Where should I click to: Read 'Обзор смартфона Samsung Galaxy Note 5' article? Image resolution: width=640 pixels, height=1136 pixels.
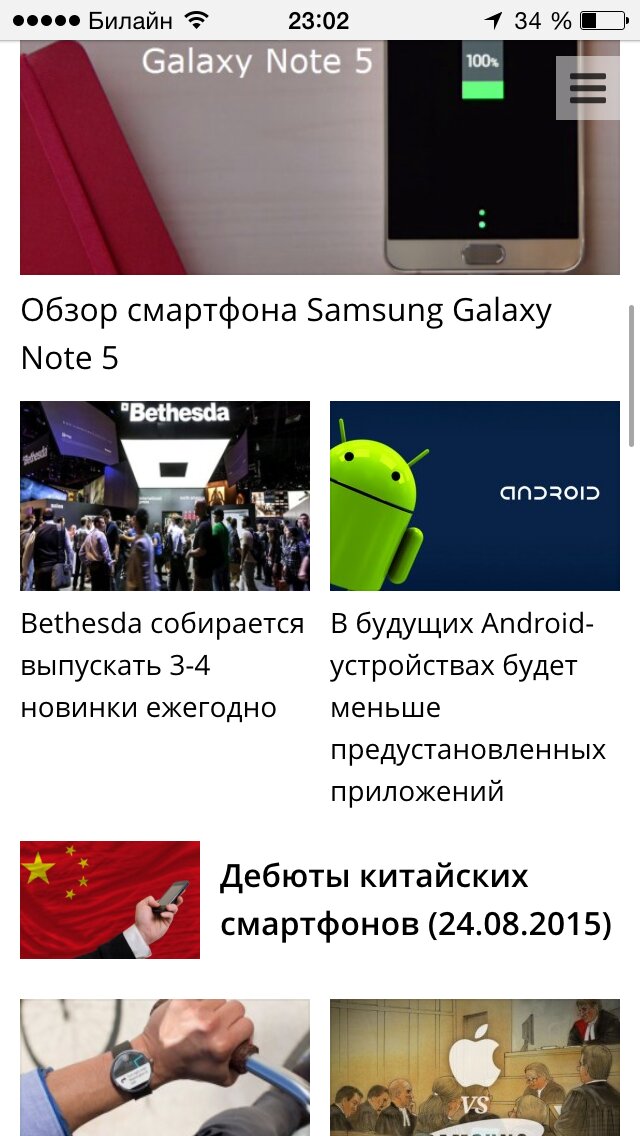[x=286, y=334]
